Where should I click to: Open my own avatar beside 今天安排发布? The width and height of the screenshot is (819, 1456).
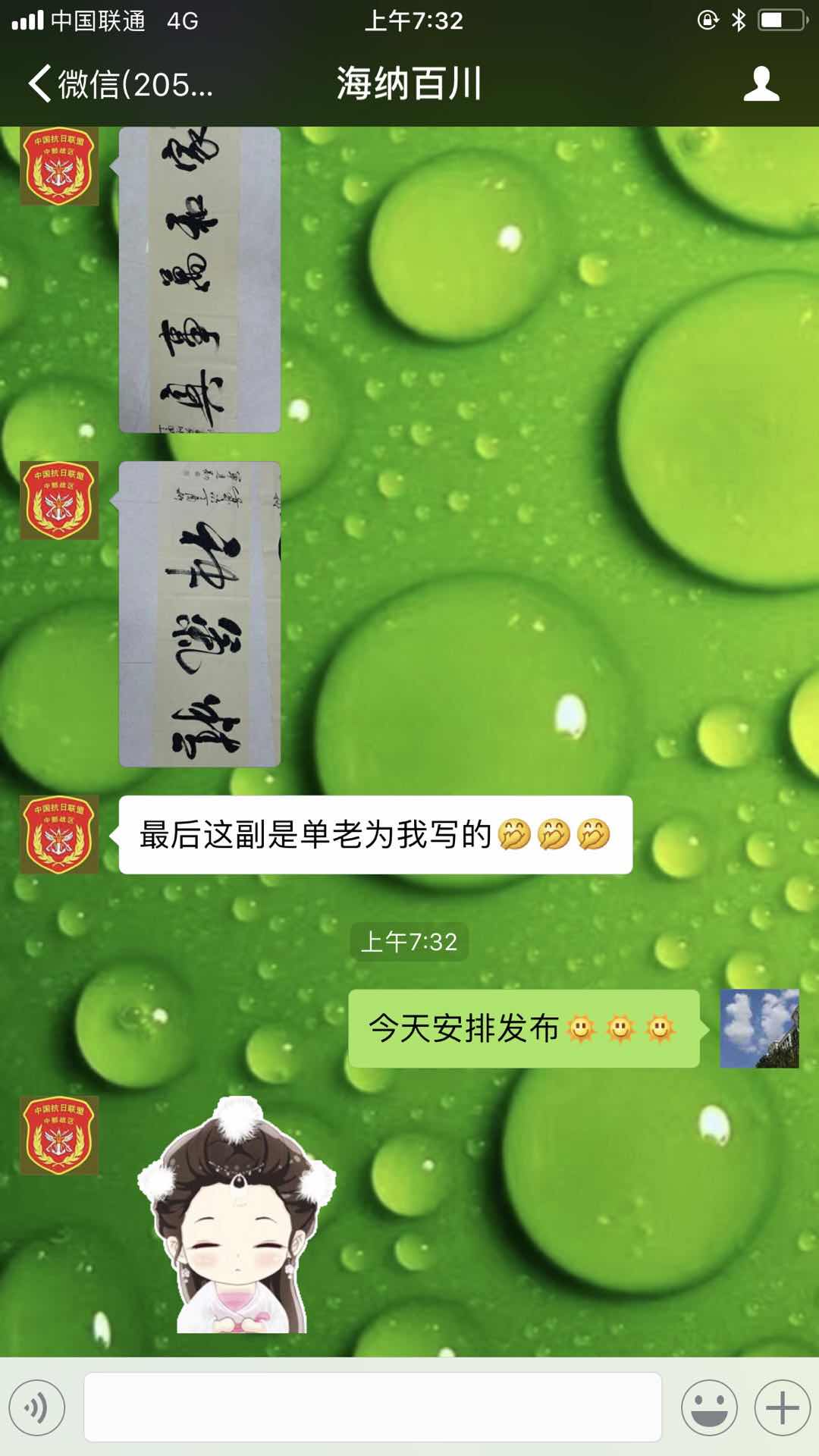click(x=759, y=1028)
